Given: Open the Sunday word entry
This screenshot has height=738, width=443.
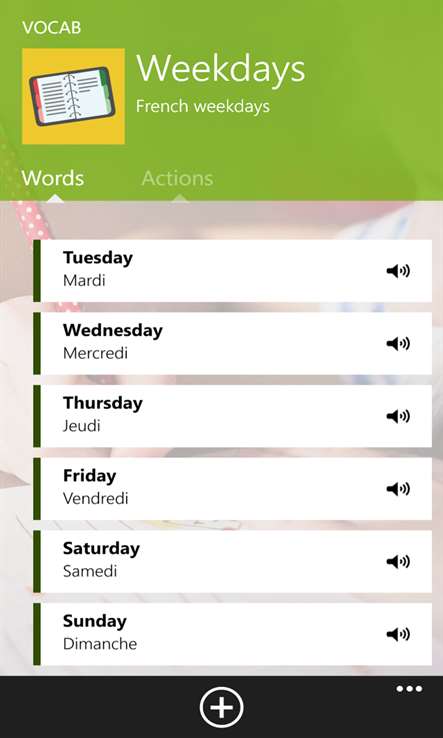Looking at the screenshot, I should point(233,634).
